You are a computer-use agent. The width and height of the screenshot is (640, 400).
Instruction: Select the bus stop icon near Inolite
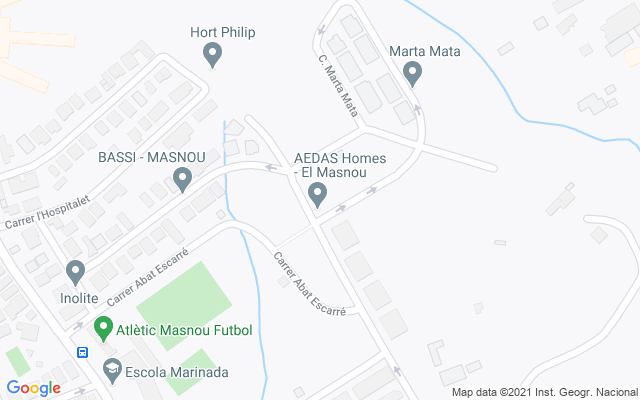tap(82, 352)
